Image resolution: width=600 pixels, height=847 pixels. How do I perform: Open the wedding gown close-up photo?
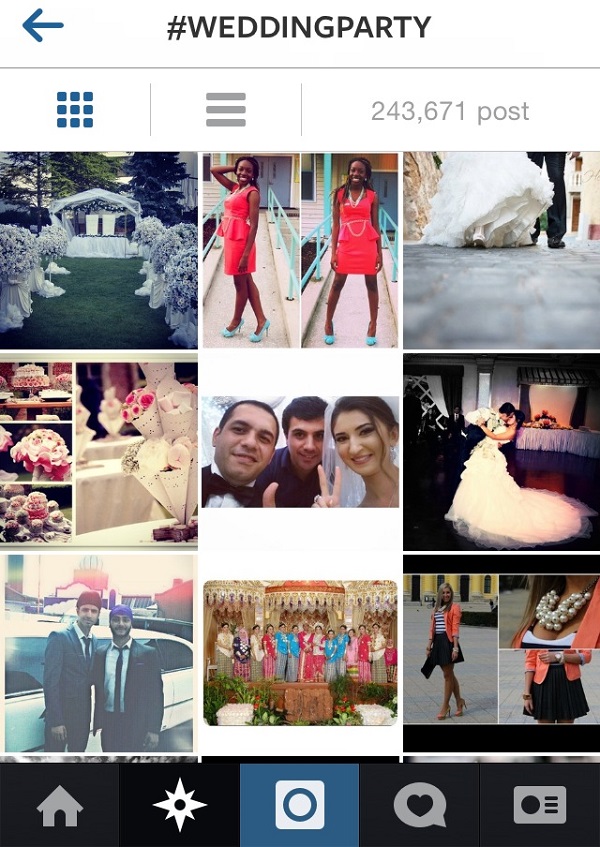[x=501, y=250]
